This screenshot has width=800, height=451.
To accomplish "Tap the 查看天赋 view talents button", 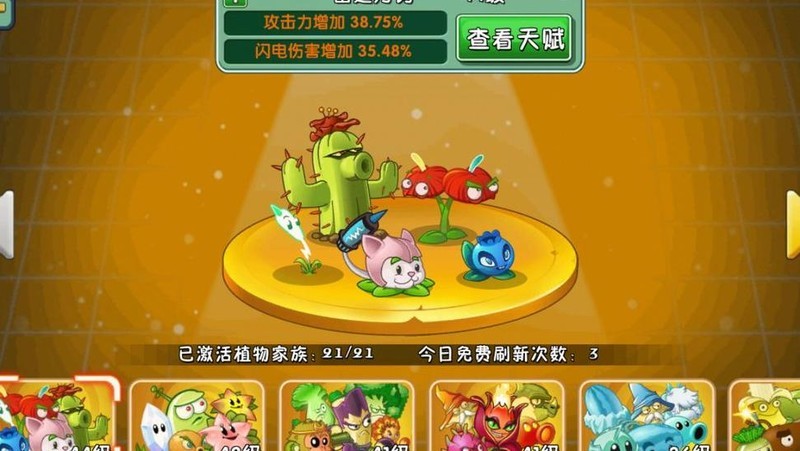I will 515,39.
